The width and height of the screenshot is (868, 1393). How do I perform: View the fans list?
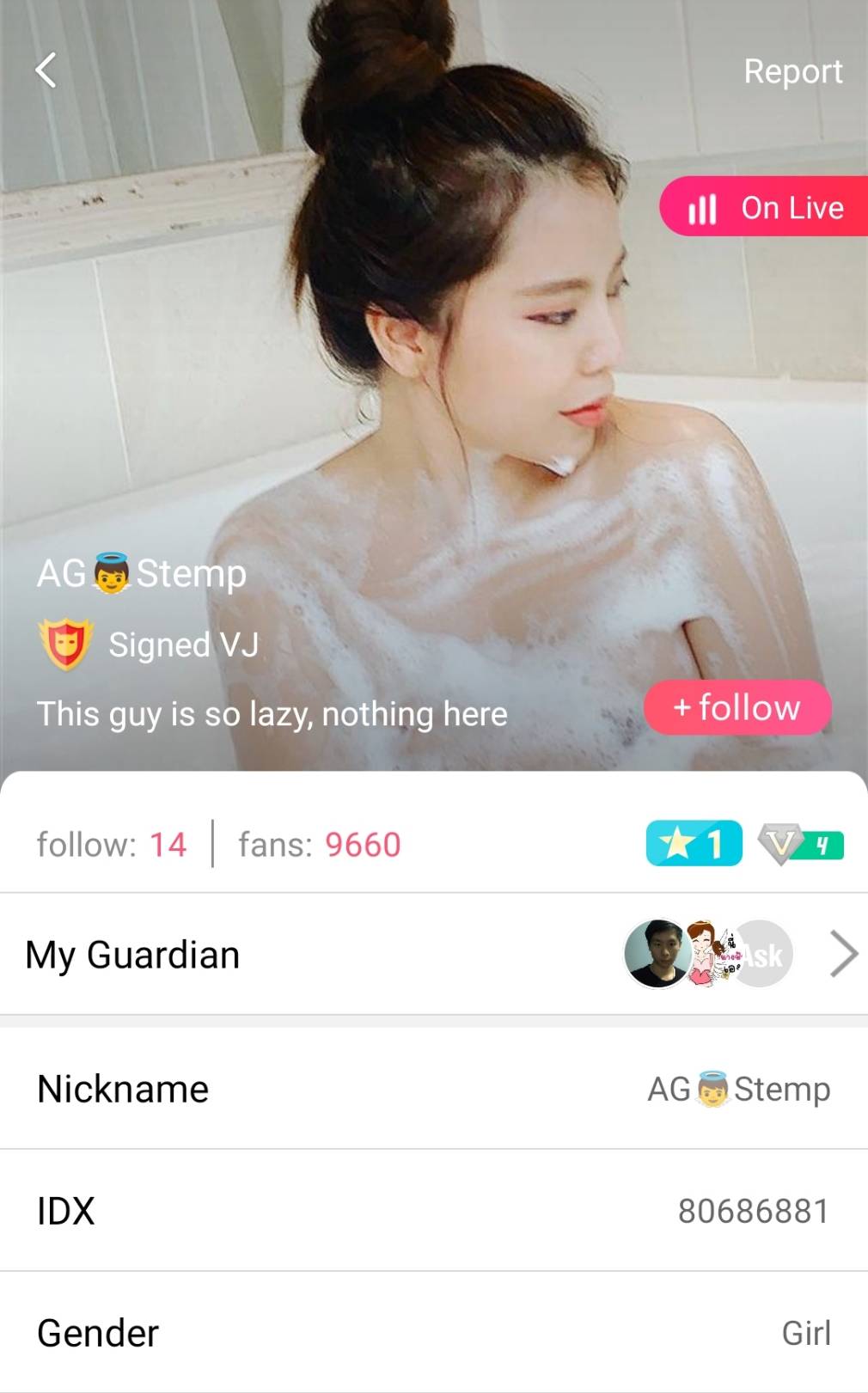pyautogui.click(x=320, y=845)
